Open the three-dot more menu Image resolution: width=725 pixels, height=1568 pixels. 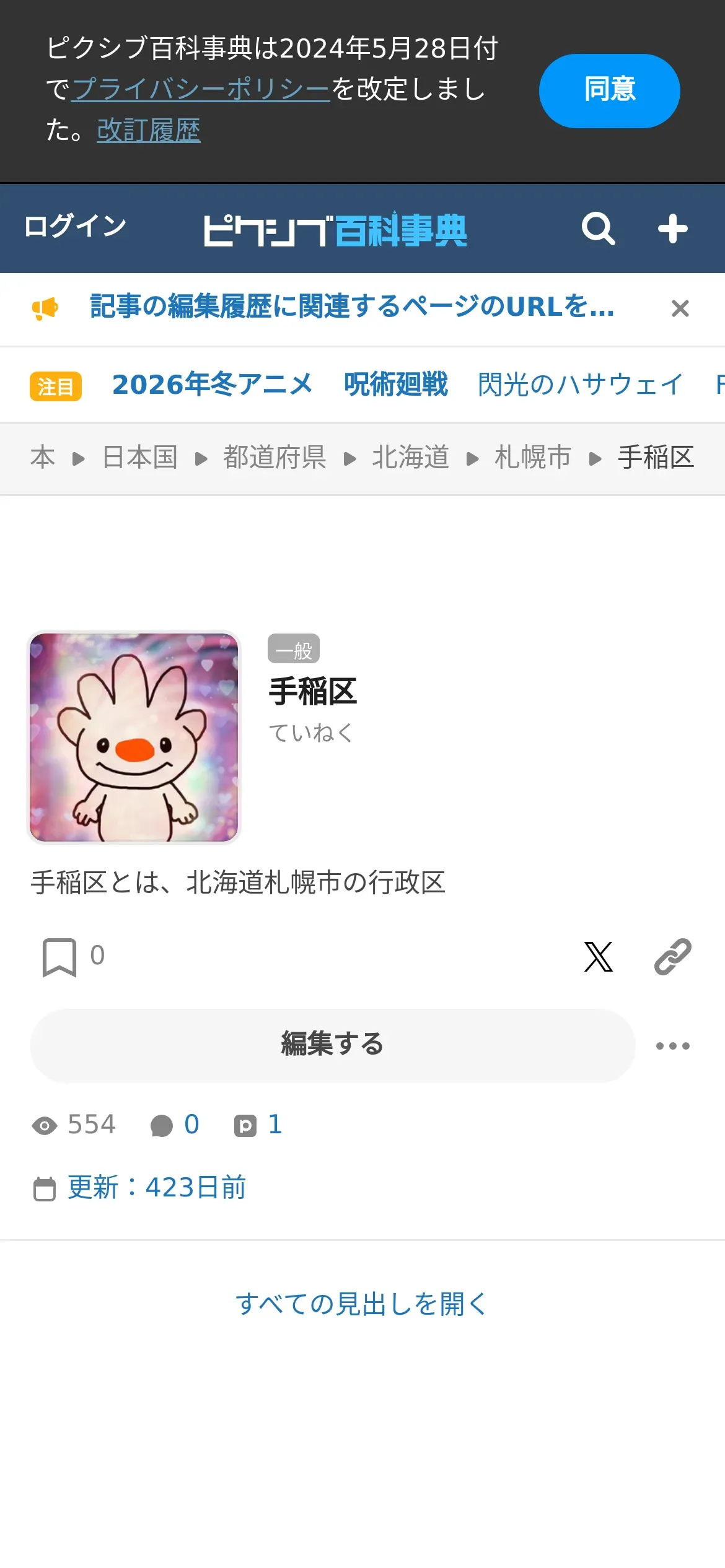(x=673, y=1046)
